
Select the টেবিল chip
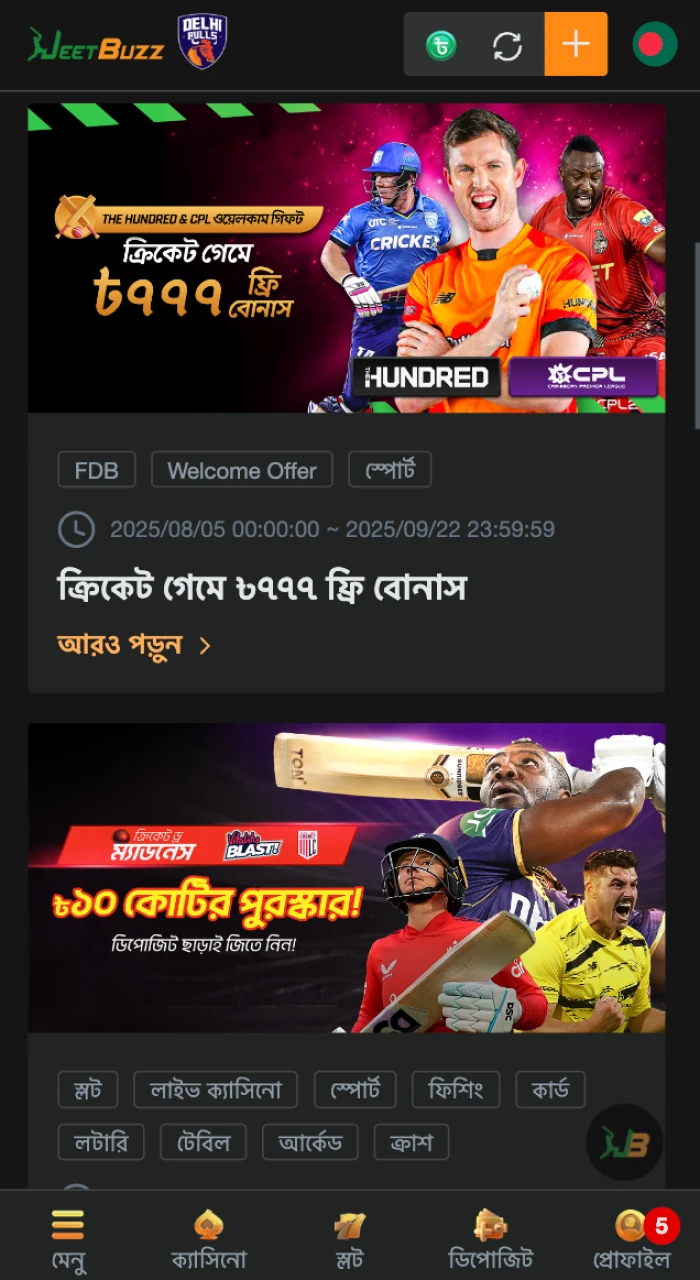click(x=203, y=1142)
